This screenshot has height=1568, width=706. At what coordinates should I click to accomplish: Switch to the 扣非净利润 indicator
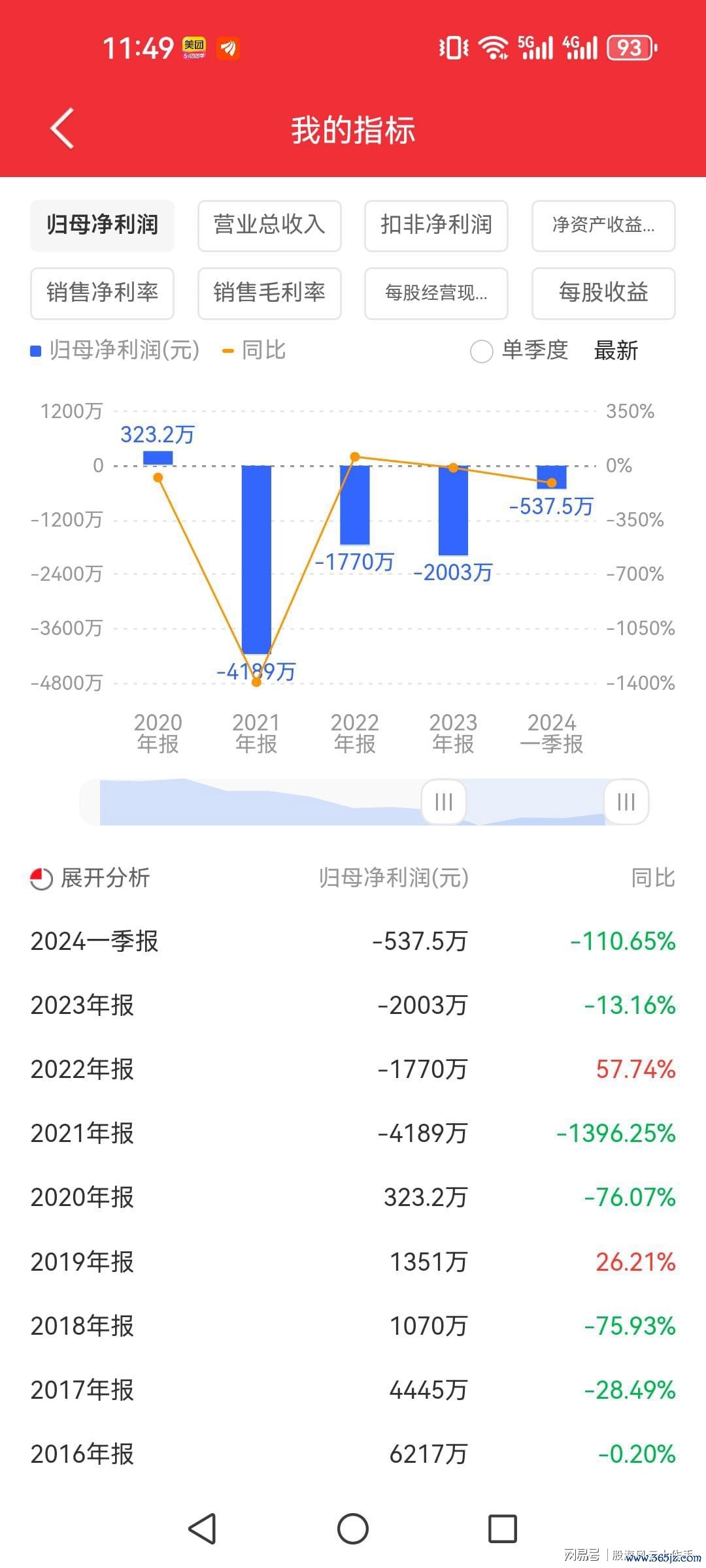436,225
